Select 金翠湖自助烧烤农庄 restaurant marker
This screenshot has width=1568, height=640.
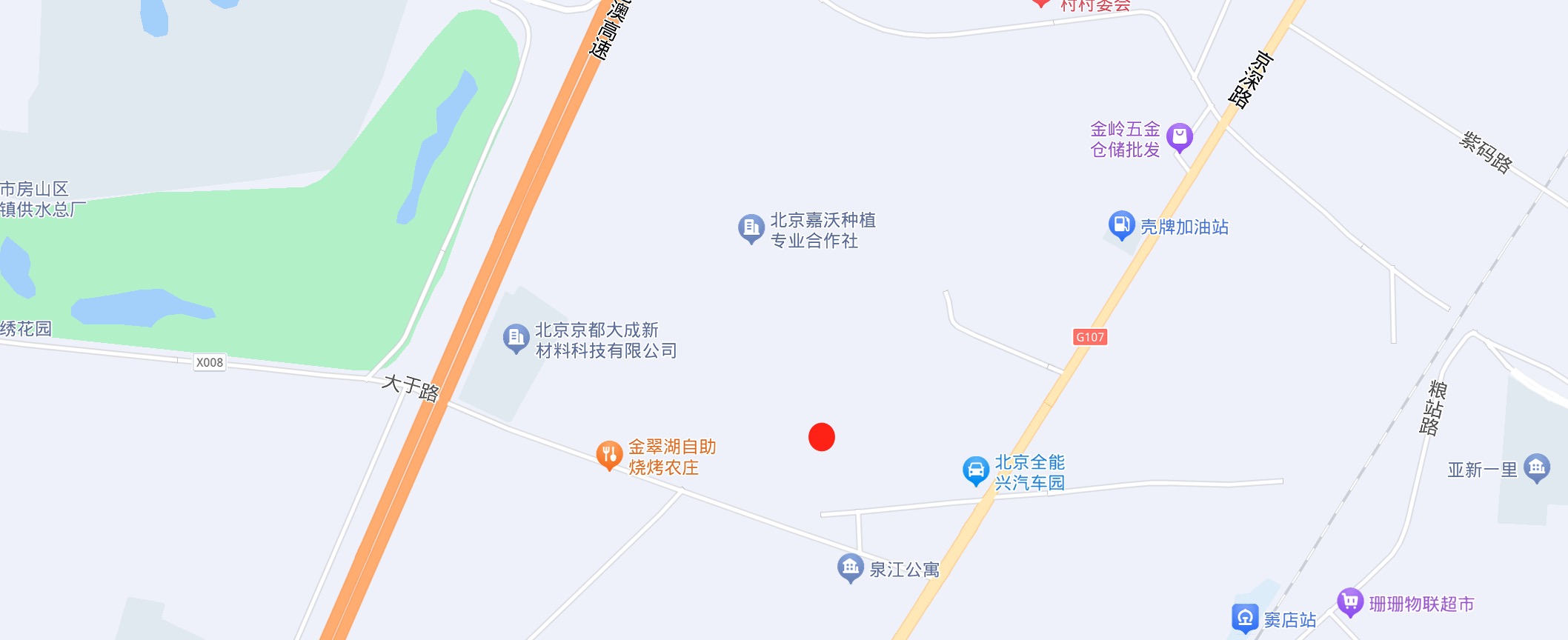[x=608, y=455]
